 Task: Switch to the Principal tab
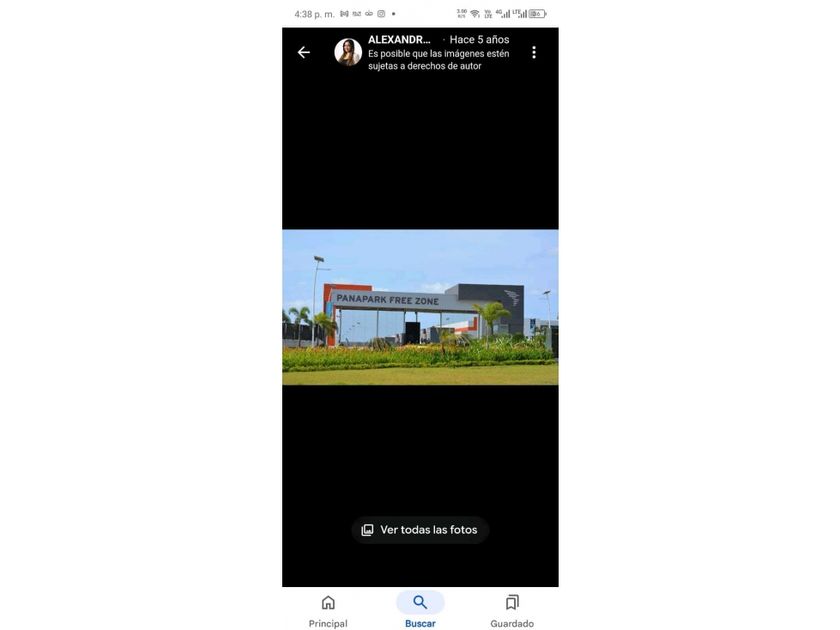(x=328, y=611)
